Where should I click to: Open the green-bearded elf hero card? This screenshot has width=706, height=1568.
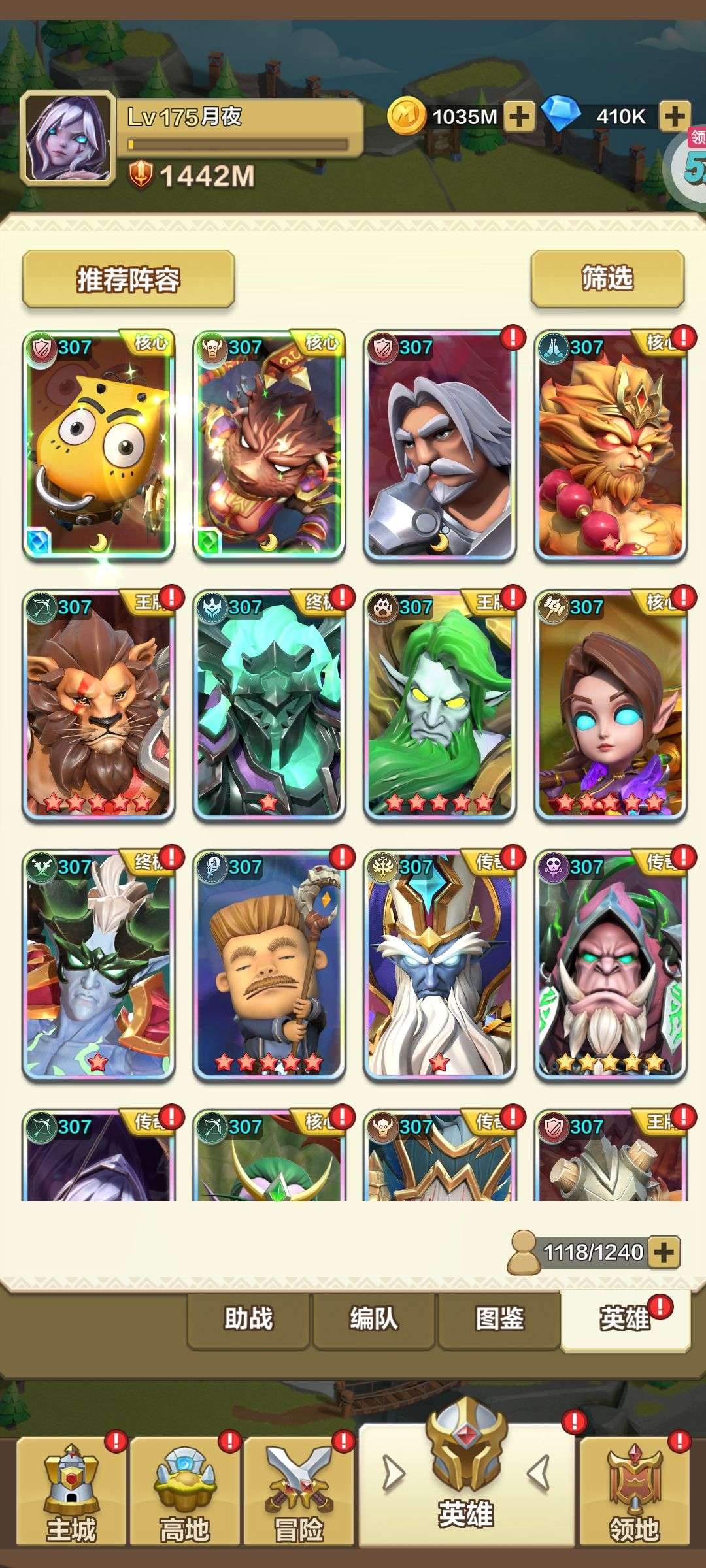pyautogui.click(x=440, y=705)
